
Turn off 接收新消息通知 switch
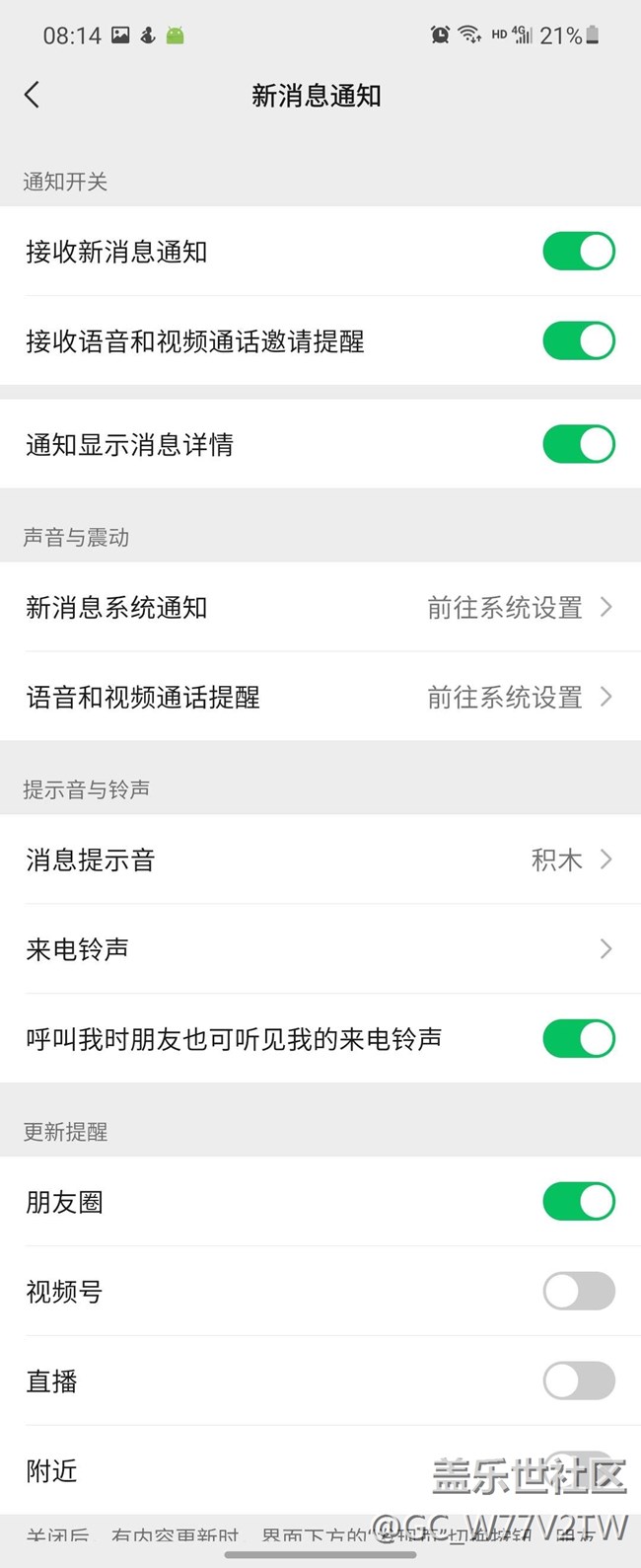(x=578, y=252)
